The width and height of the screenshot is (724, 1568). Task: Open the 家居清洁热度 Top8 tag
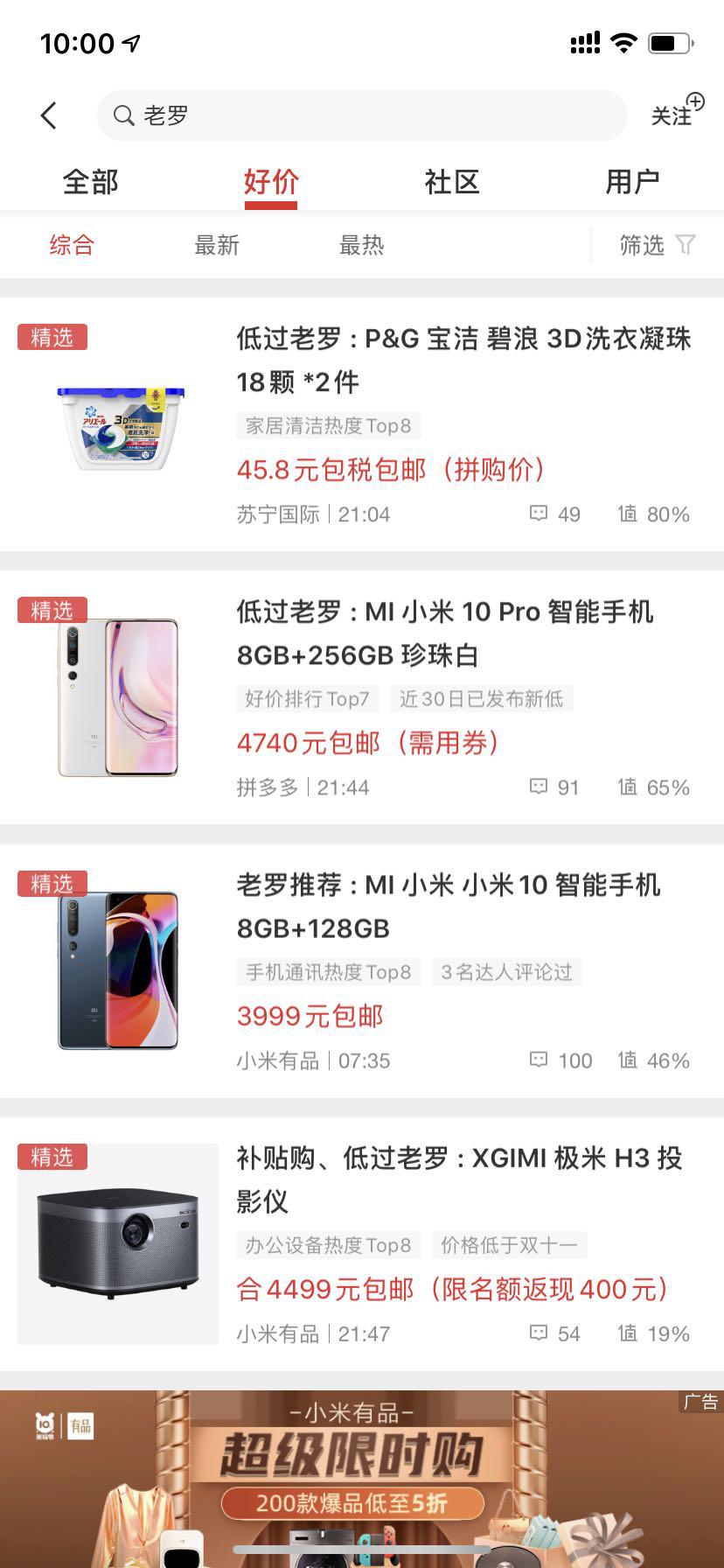(329, 425)
